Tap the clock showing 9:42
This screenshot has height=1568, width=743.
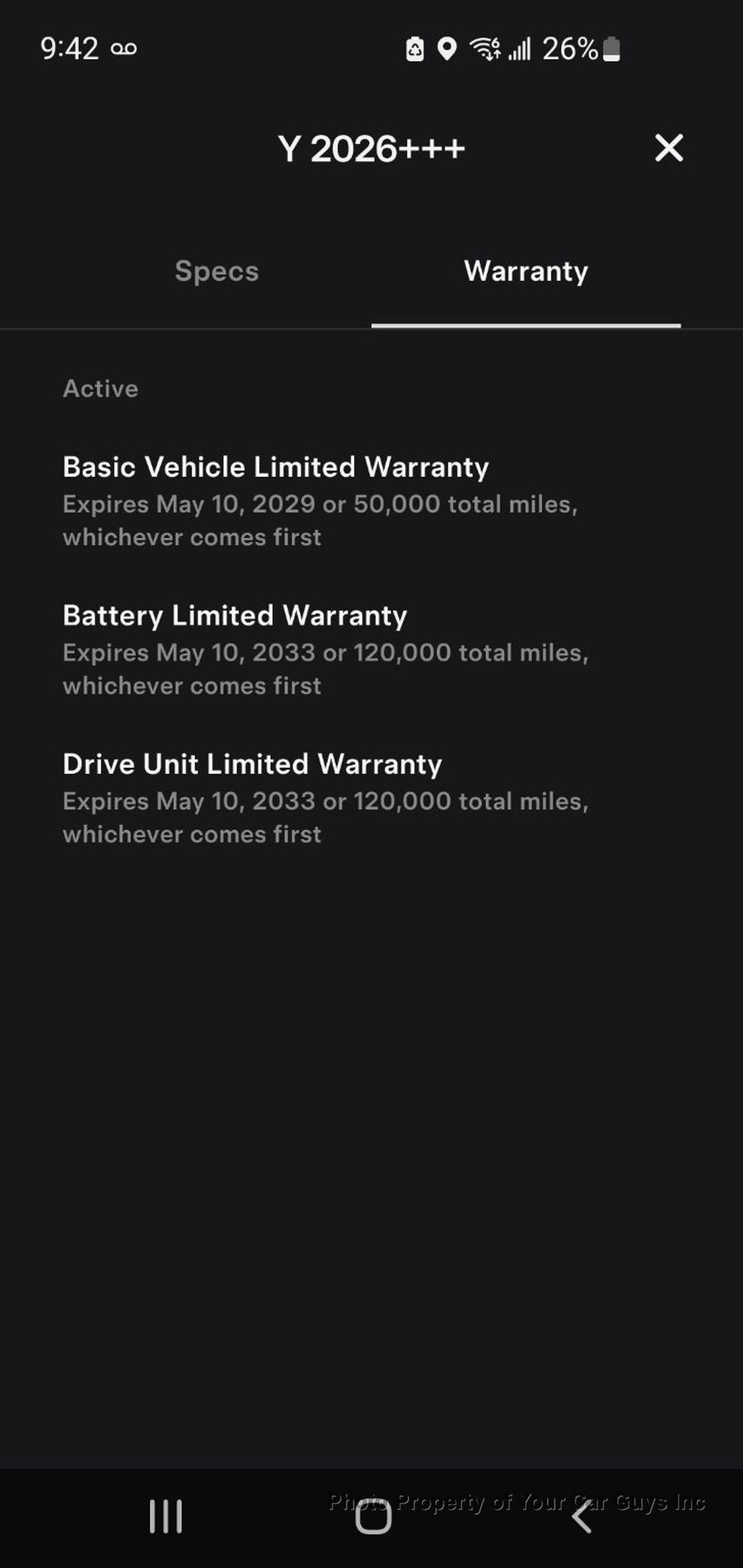point(70,47)
